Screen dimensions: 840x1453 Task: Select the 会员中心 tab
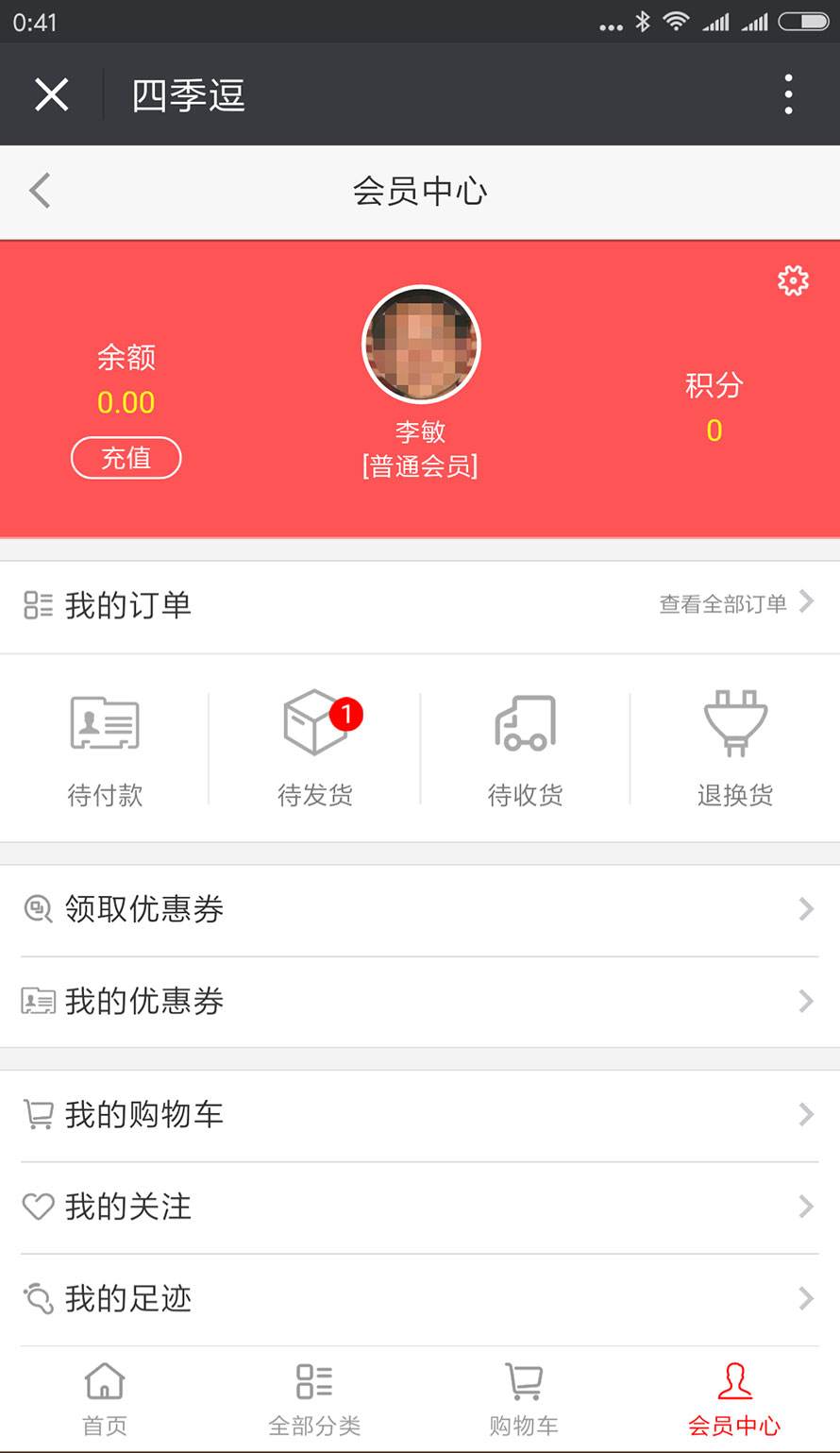734,1399
